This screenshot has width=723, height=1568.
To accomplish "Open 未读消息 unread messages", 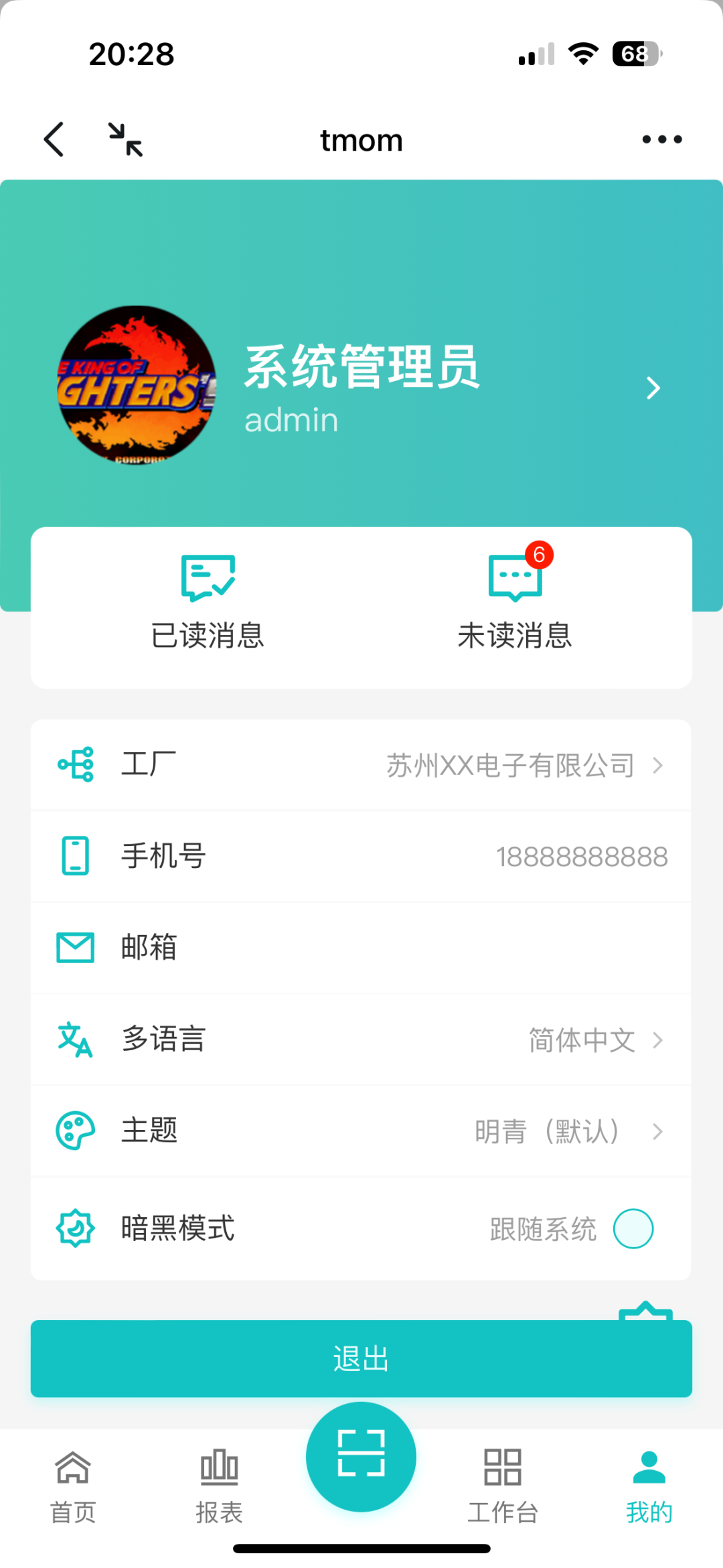I will coord(515,603).
